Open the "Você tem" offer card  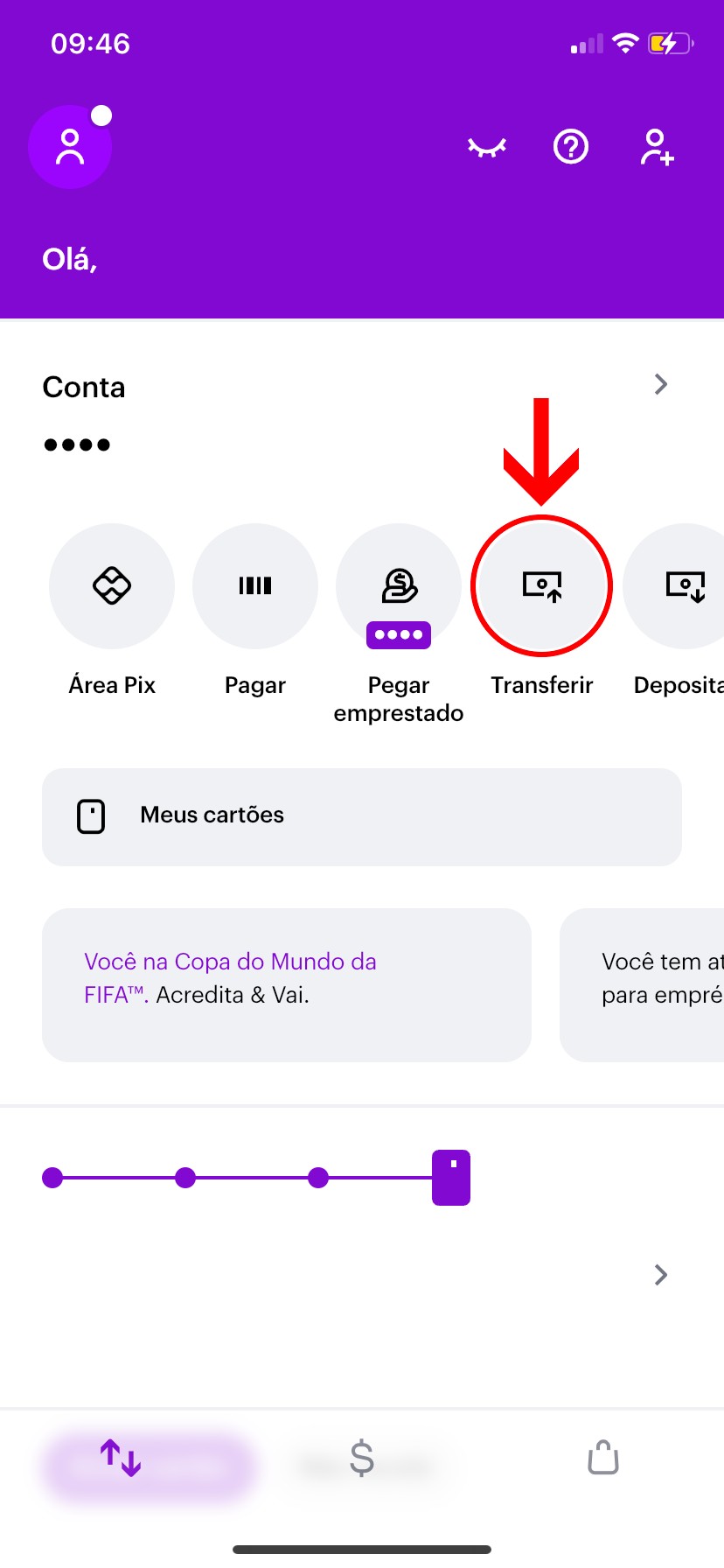coord(647,984)
